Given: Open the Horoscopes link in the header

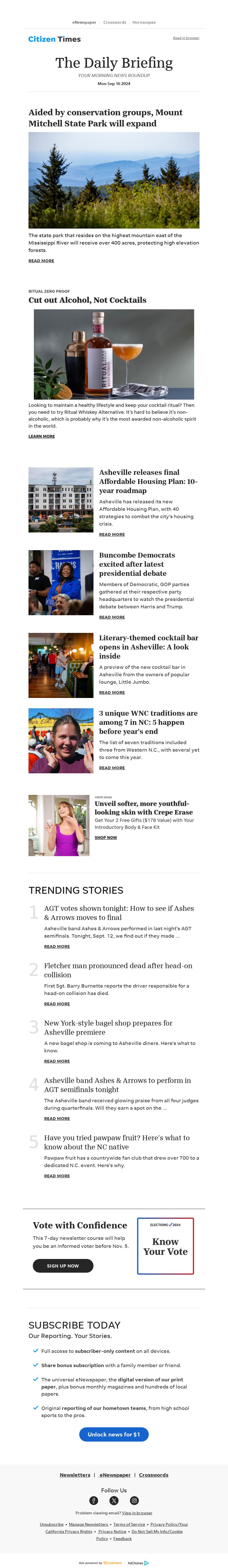Looking at the screenshot, I should point(144,23).
